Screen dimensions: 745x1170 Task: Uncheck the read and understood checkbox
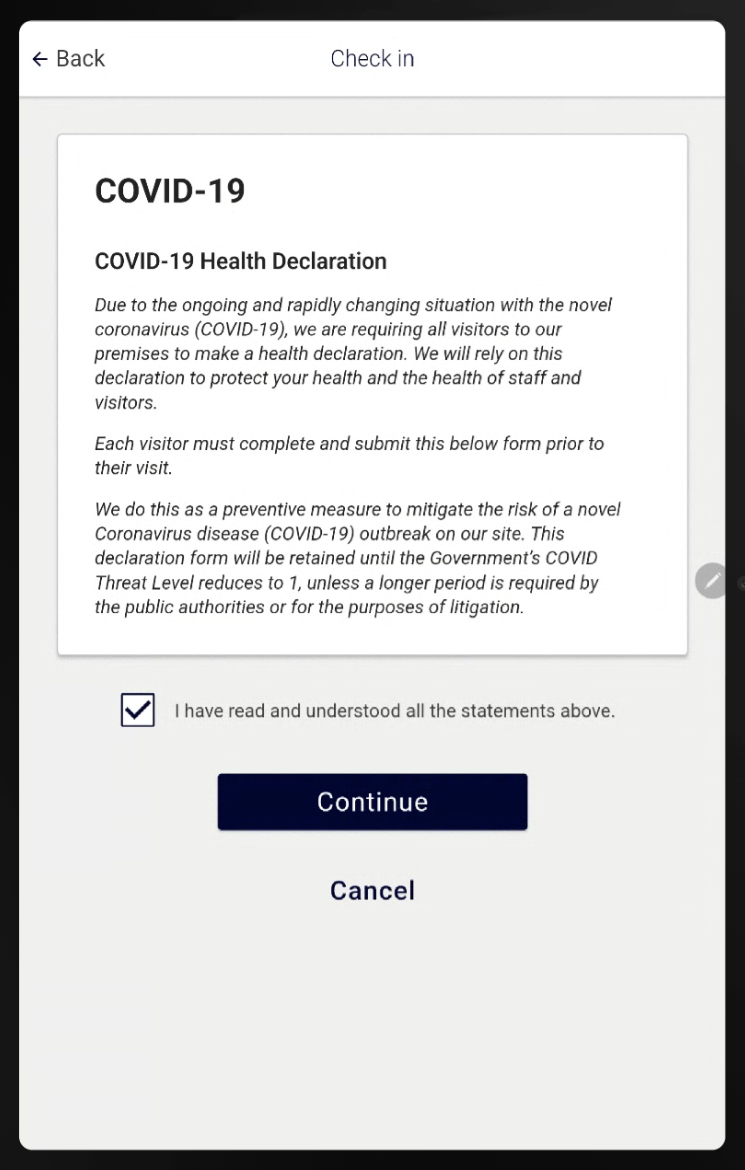click(138, 710)
